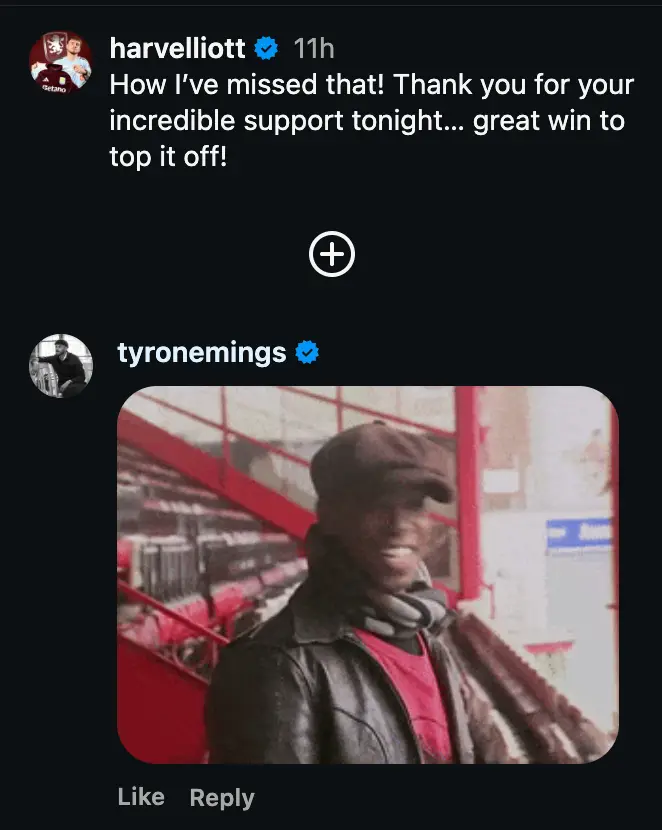The height and width of the screenshot is (830, 662).
Task: View tyronemings' profile picture
Action: pos(62,367)
